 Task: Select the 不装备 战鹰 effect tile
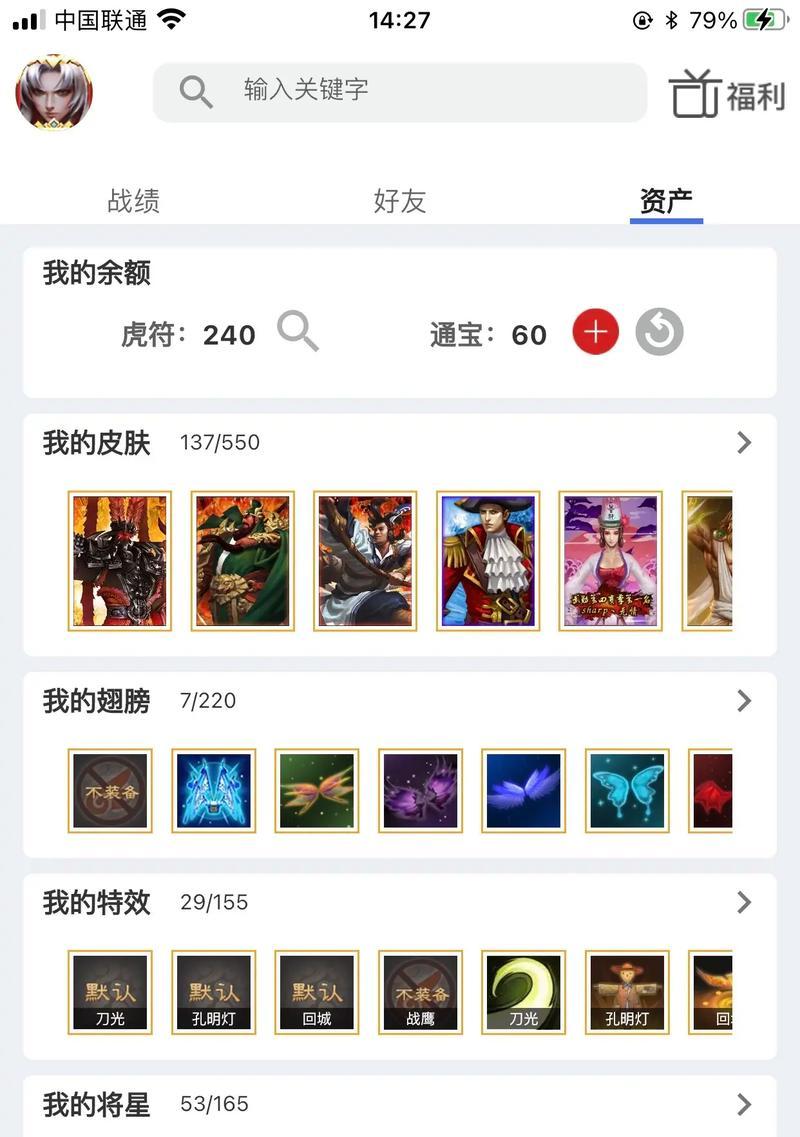[420, 992]
